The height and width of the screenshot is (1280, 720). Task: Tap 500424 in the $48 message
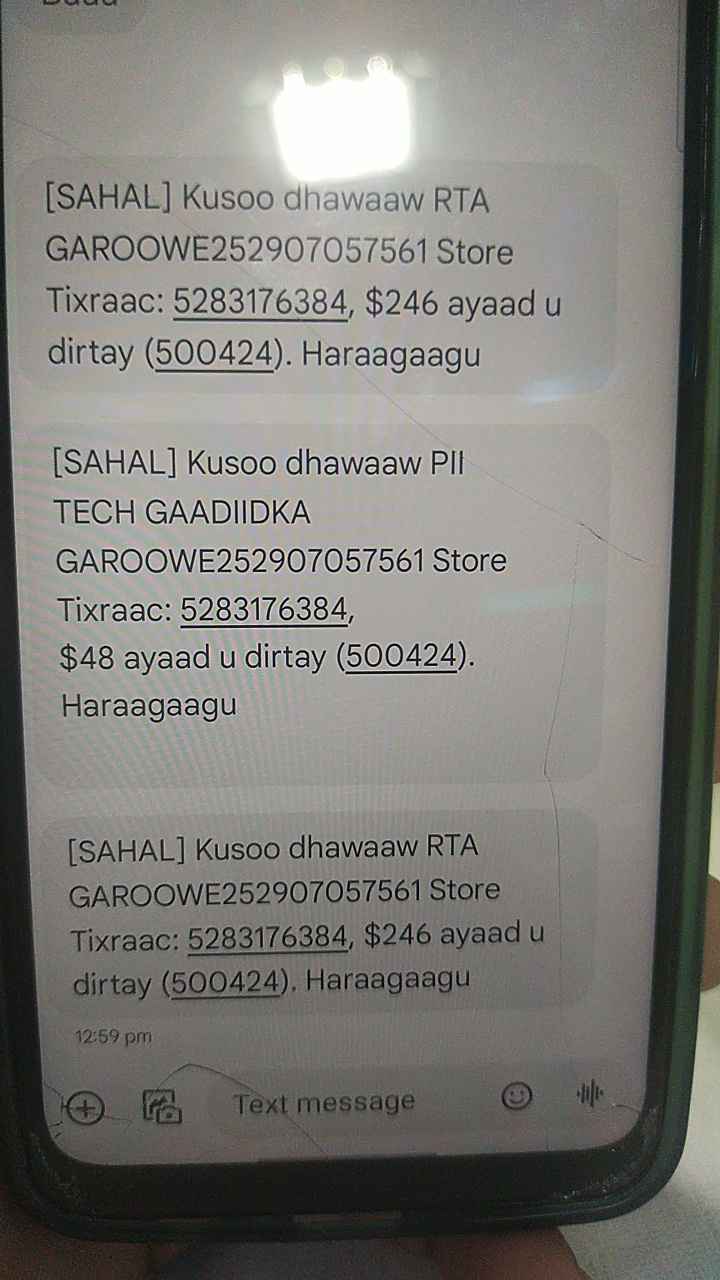401,656
